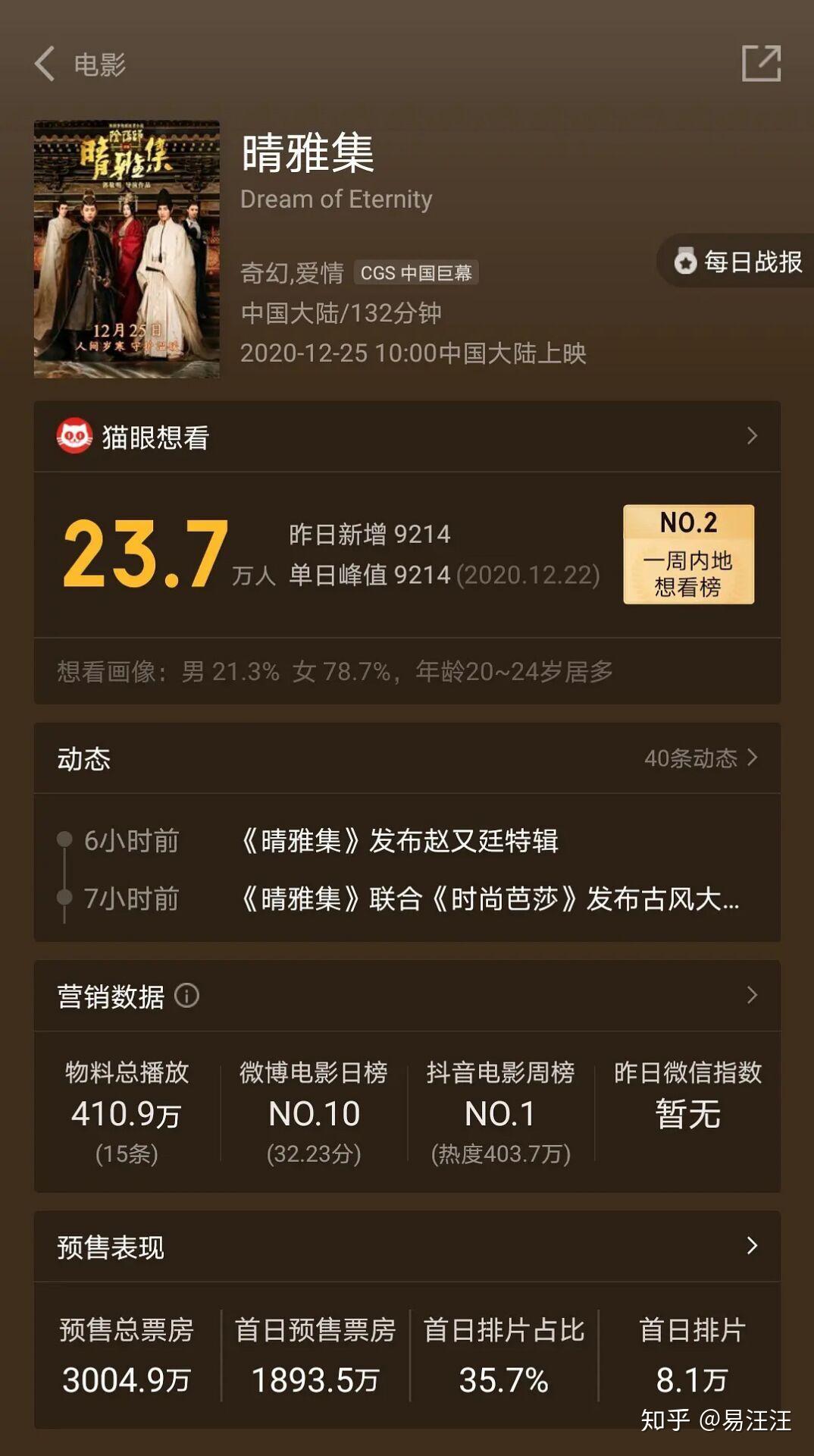The height and width of the screenshot is (1456, 814).
Task: Tap the info icon next to 营销数据
Action: click(x=187, y=997)
